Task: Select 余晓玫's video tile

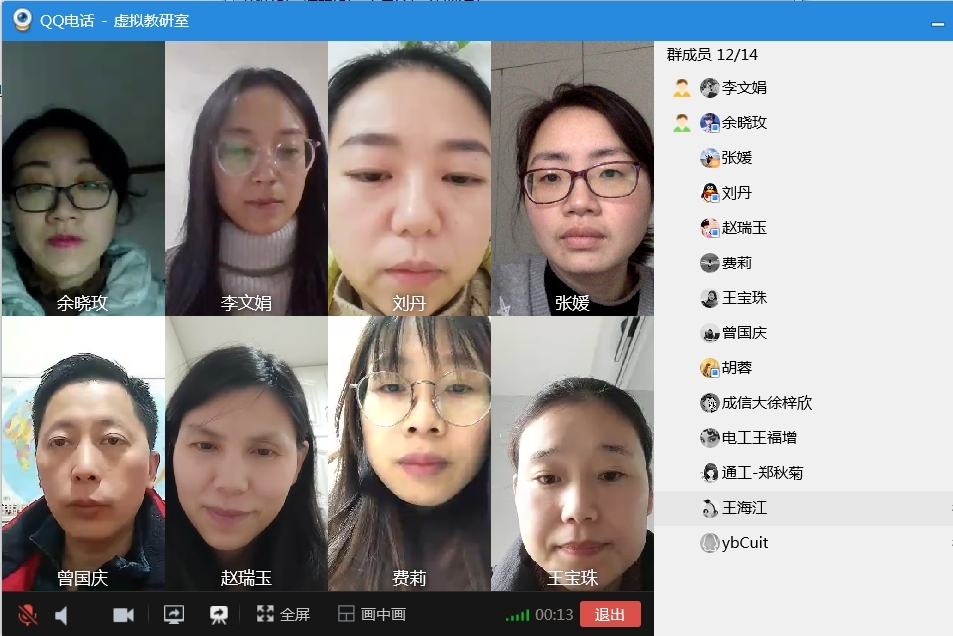Action: tap(83, 178)
